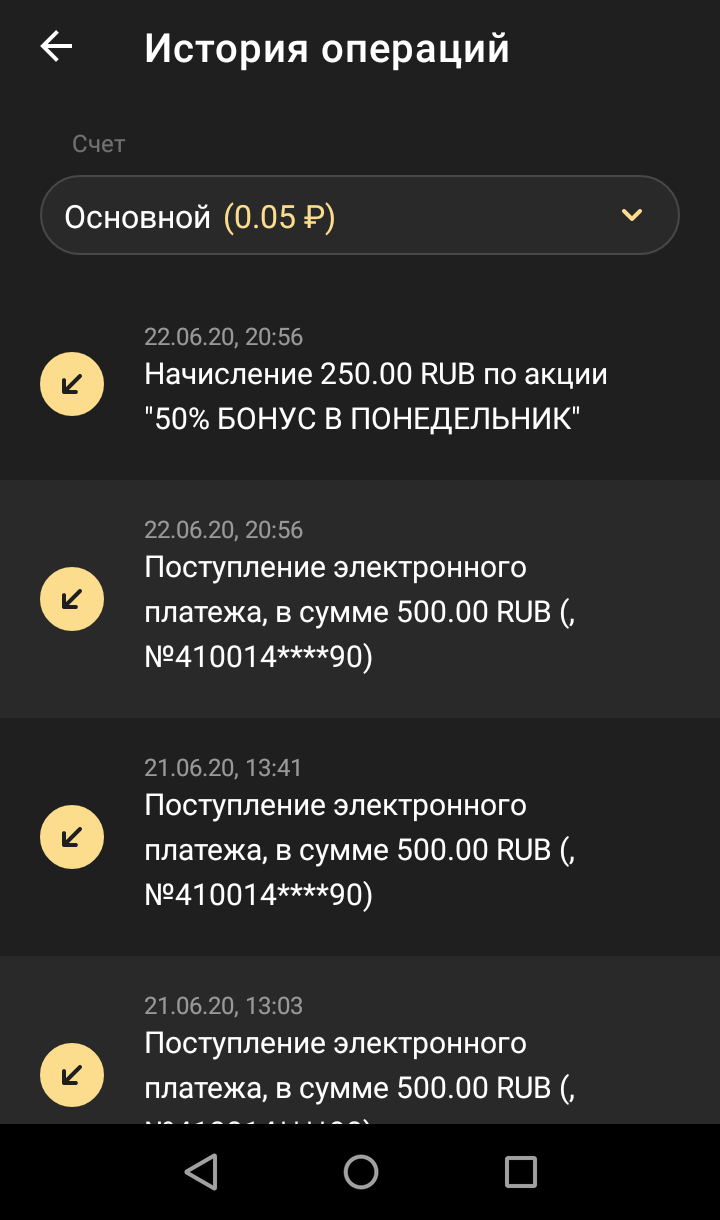Viewport: 720px width, 1220px height.
Task: Tap the system home button
Action: click(360, 1171)
